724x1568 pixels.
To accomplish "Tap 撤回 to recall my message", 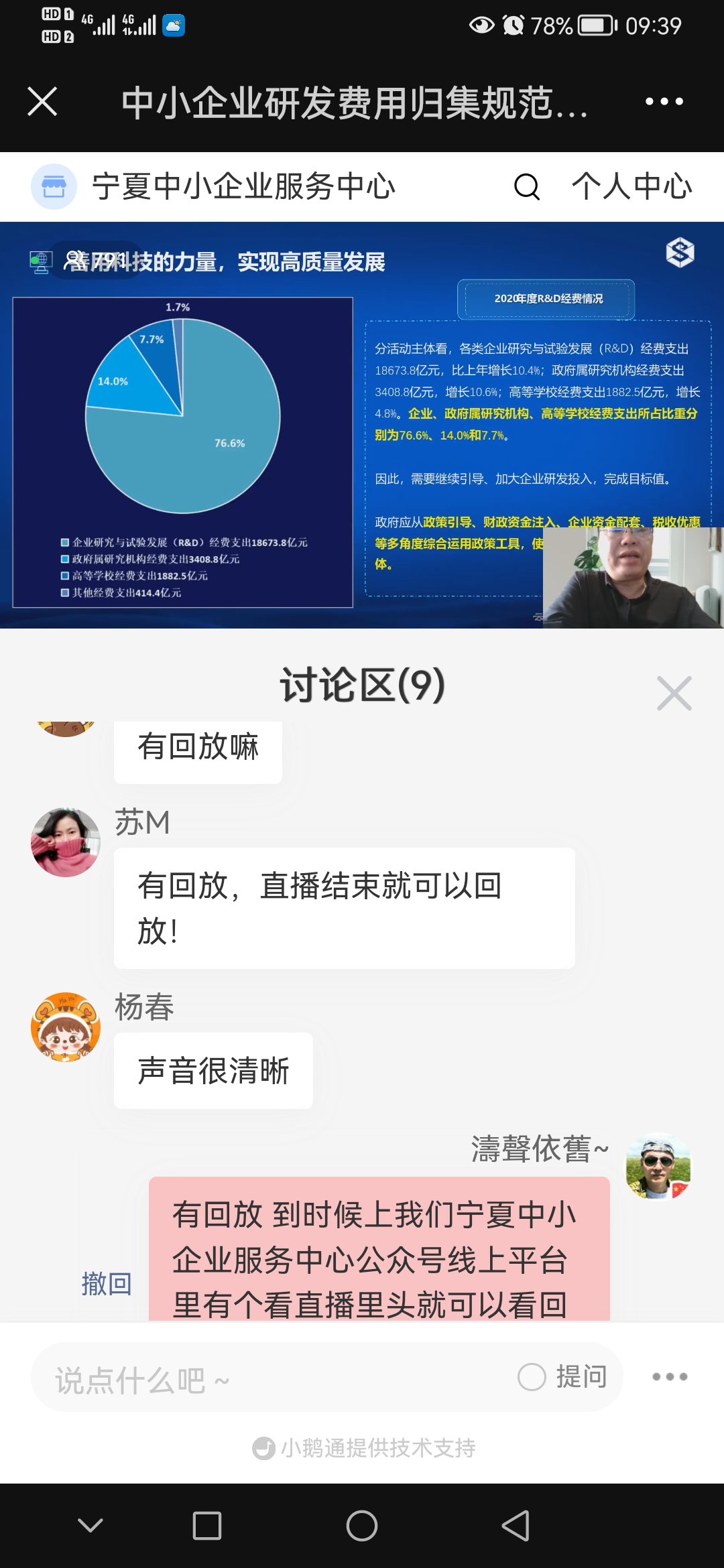I will (106, 1283).
